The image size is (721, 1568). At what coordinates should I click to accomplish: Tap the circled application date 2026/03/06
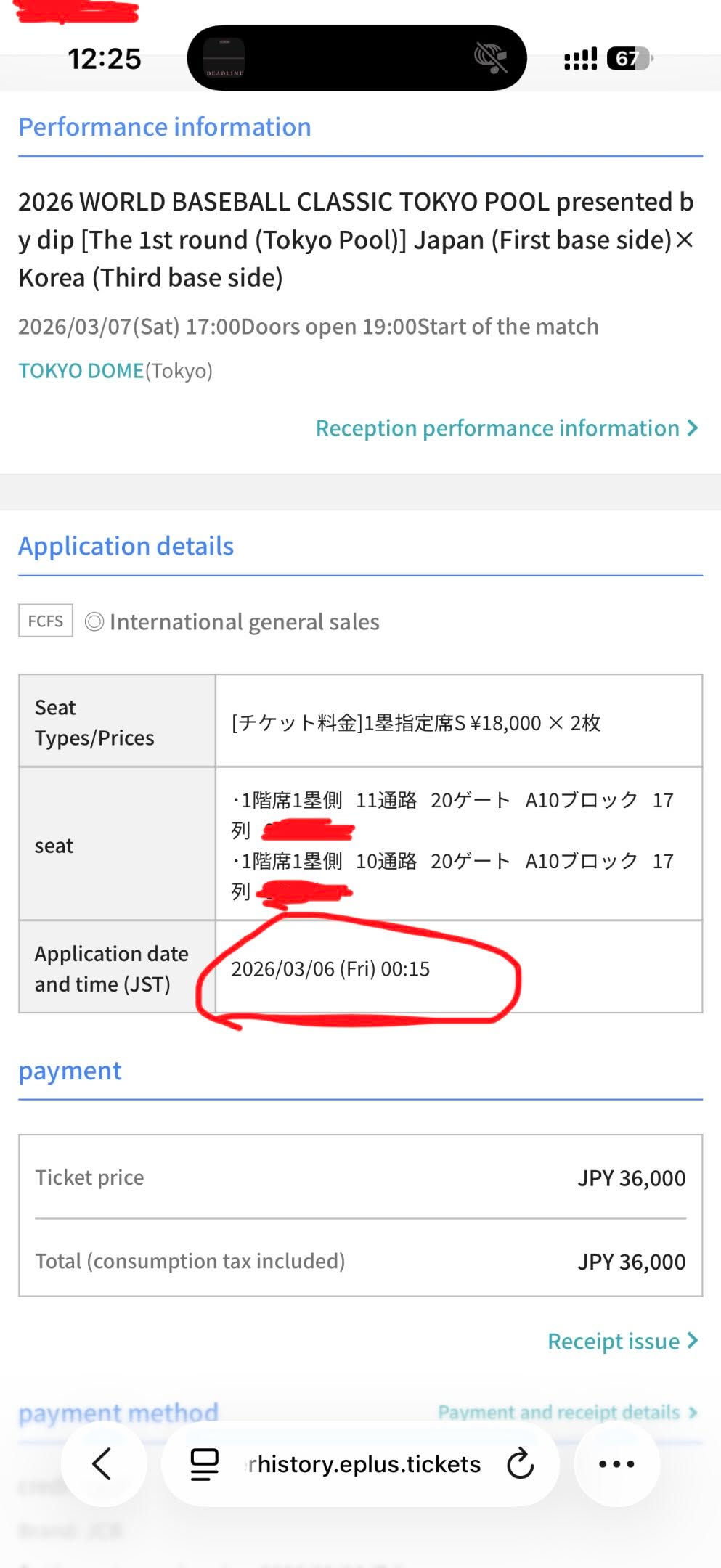tap(331, 968)
